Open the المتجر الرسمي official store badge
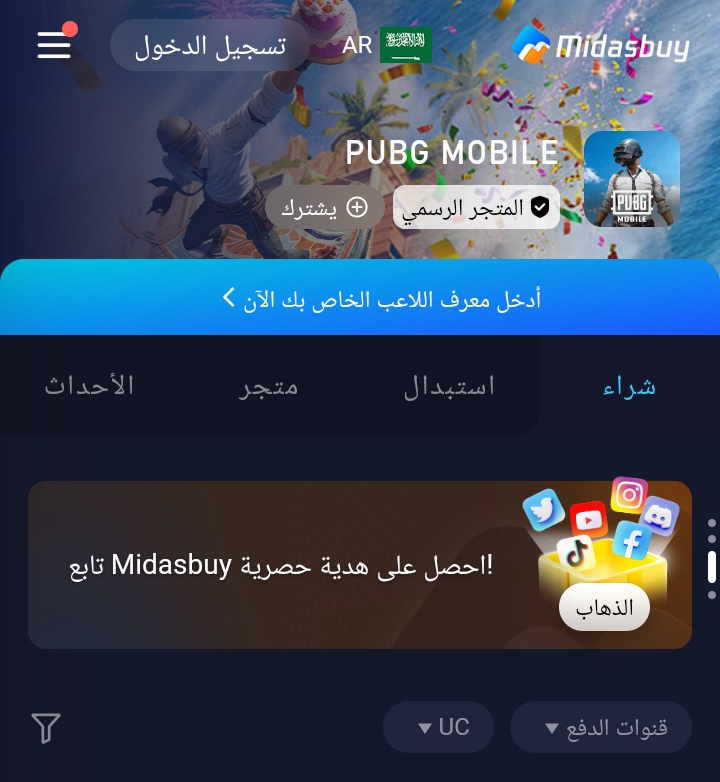 tap(476, 208)
